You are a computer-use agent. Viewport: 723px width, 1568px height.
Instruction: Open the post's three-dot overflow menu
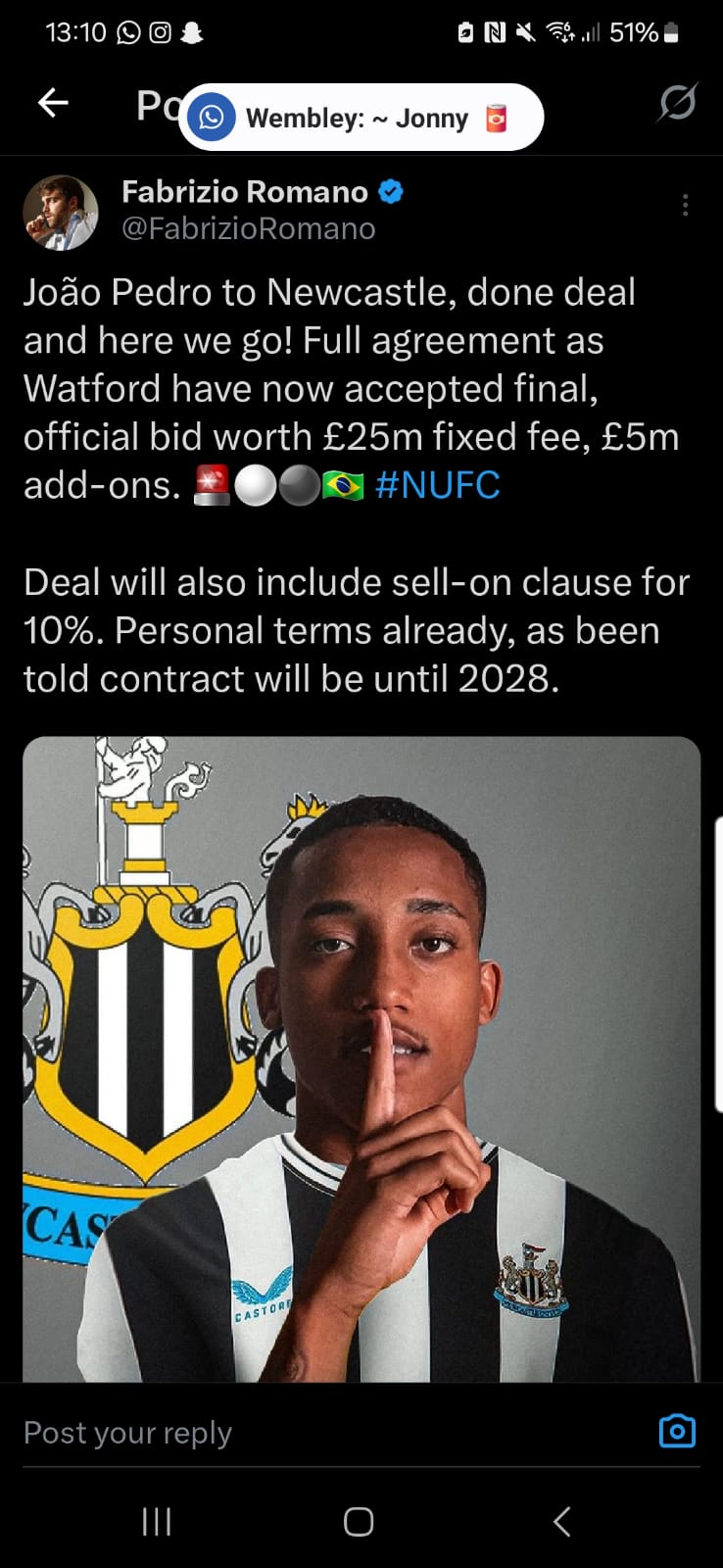685,205
